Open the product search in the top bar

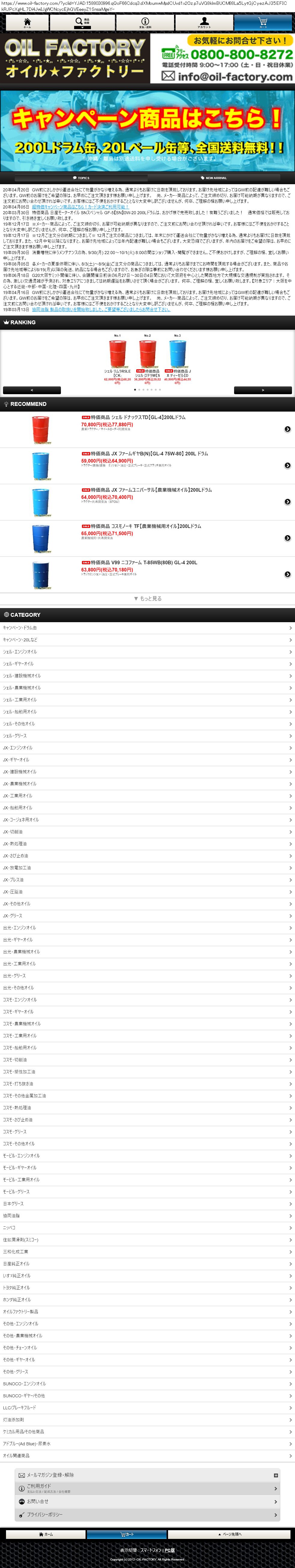[82, 22]
